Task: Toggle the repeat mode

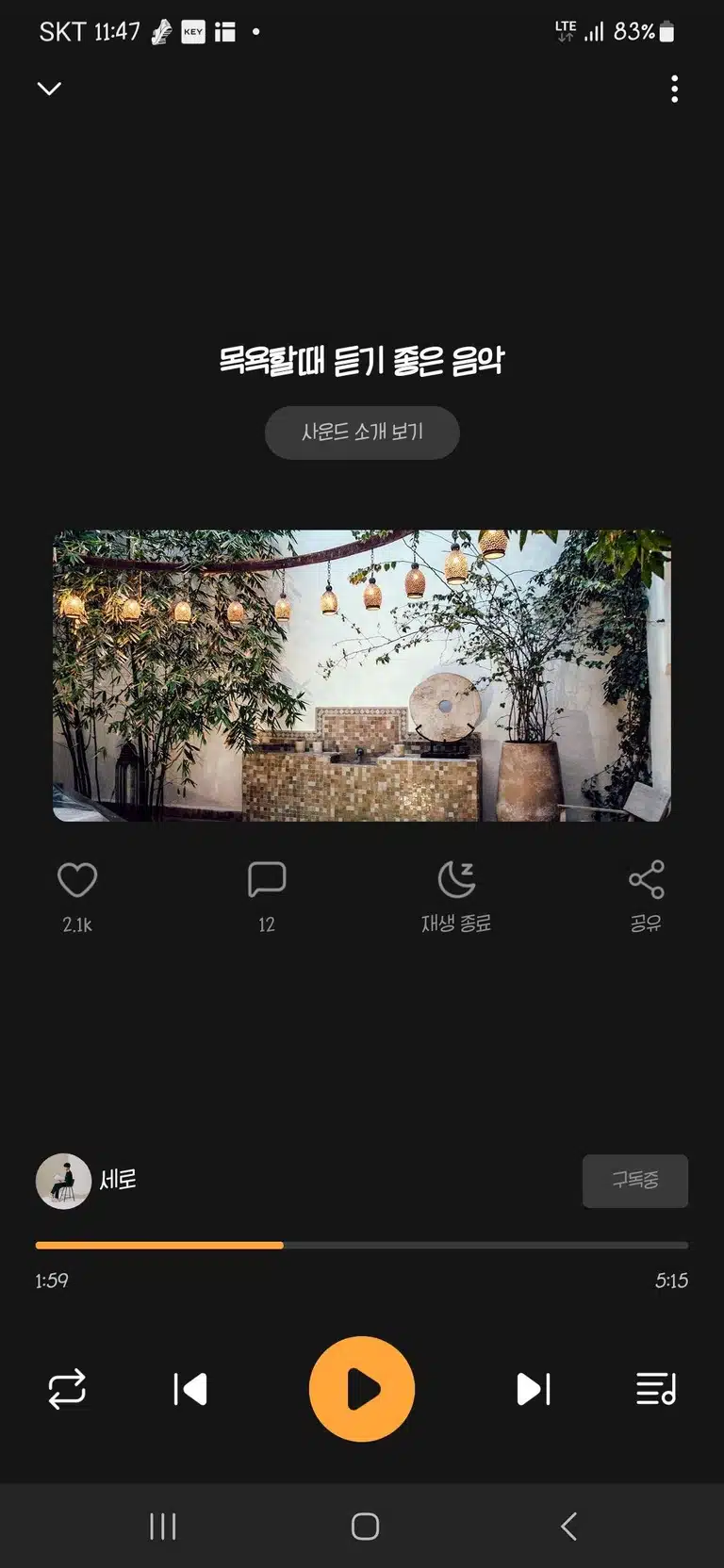Action: 67,1389
